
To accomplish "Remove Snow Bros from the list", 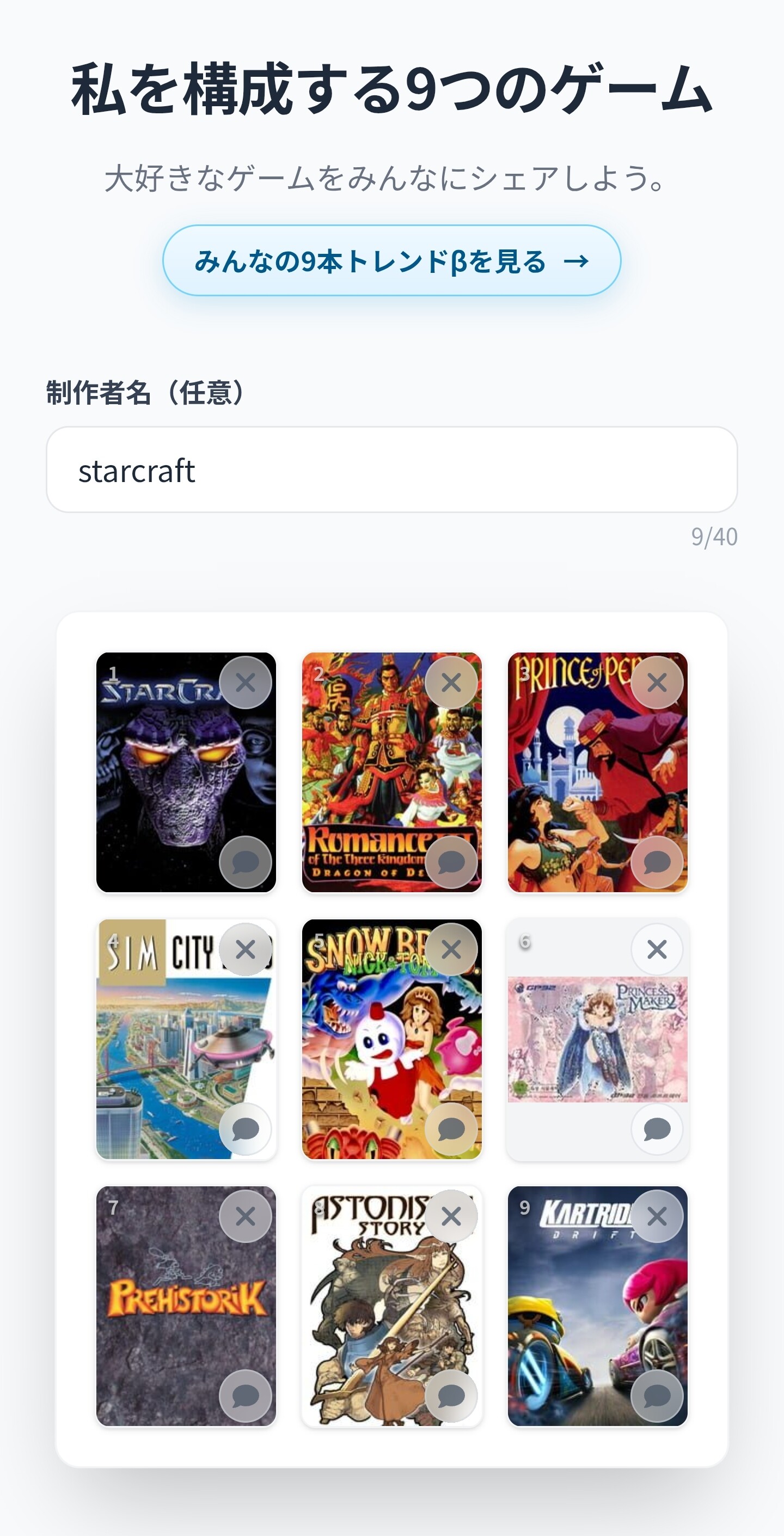I will pyautogui.click(x=451, y=949).
